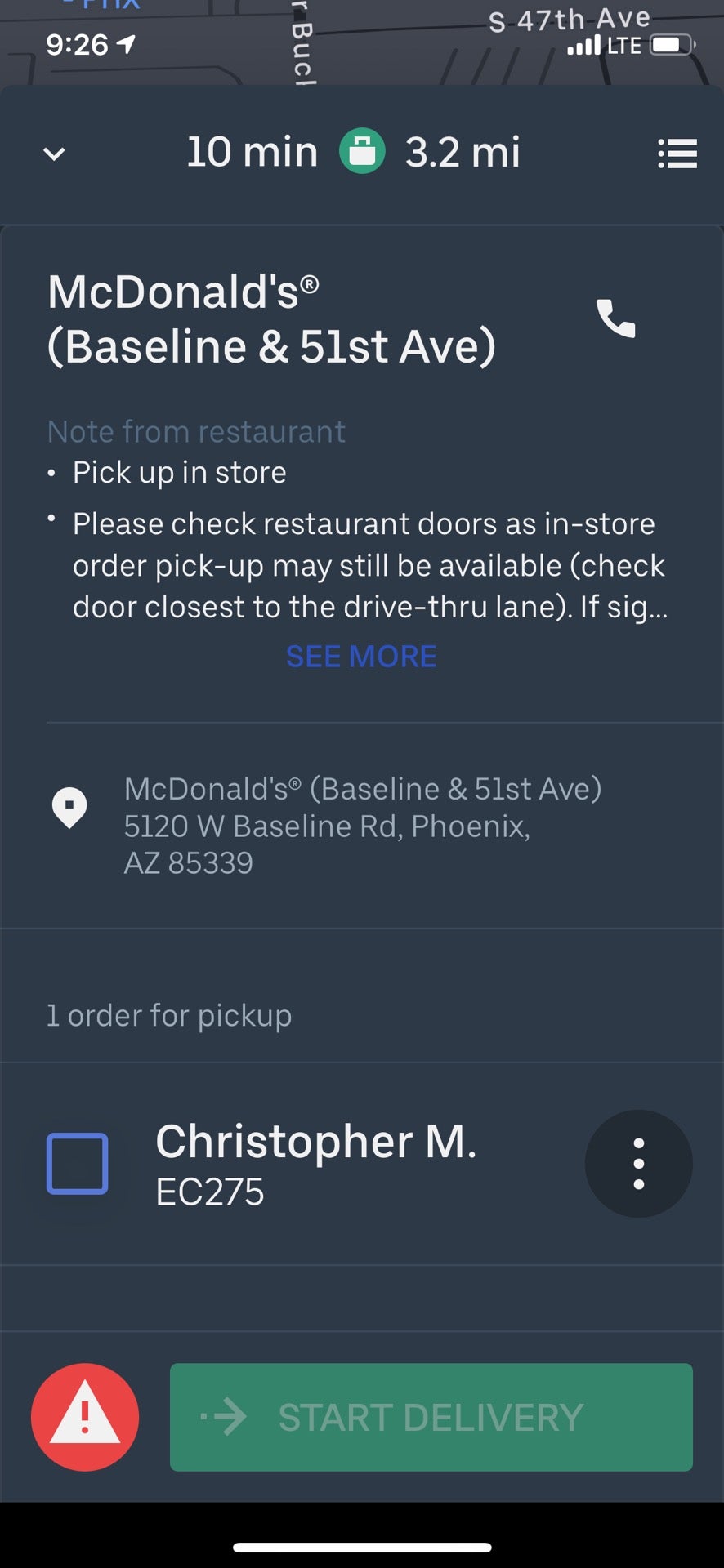The height and width of the screenshot is (1568, 724).
Task: Open the order list icon at top right
Action: tap(678, 154)
